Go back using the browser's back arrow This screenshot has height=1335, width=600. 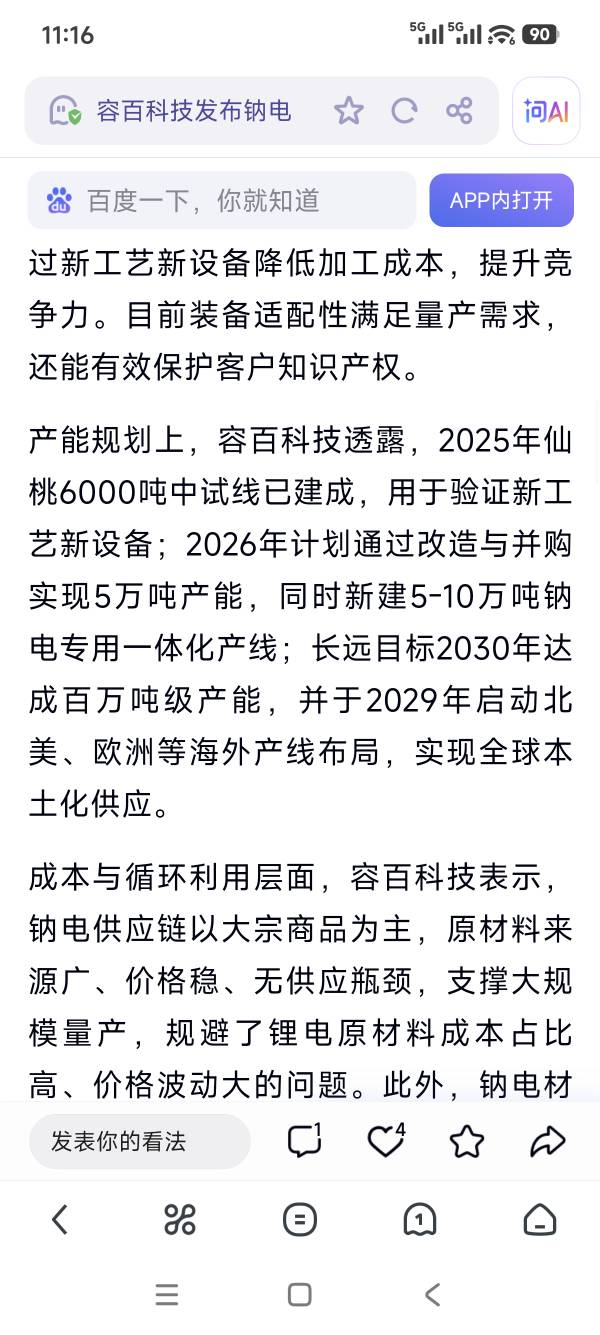(60, 1219)
